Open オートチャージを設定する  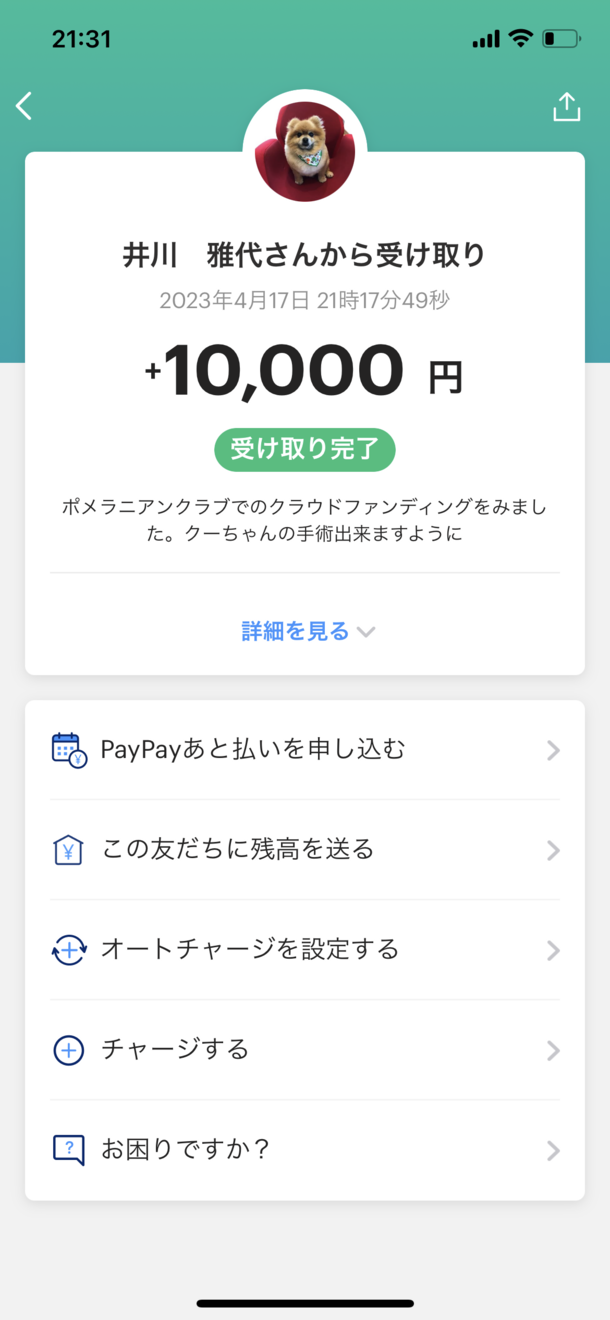coord(305,950)
